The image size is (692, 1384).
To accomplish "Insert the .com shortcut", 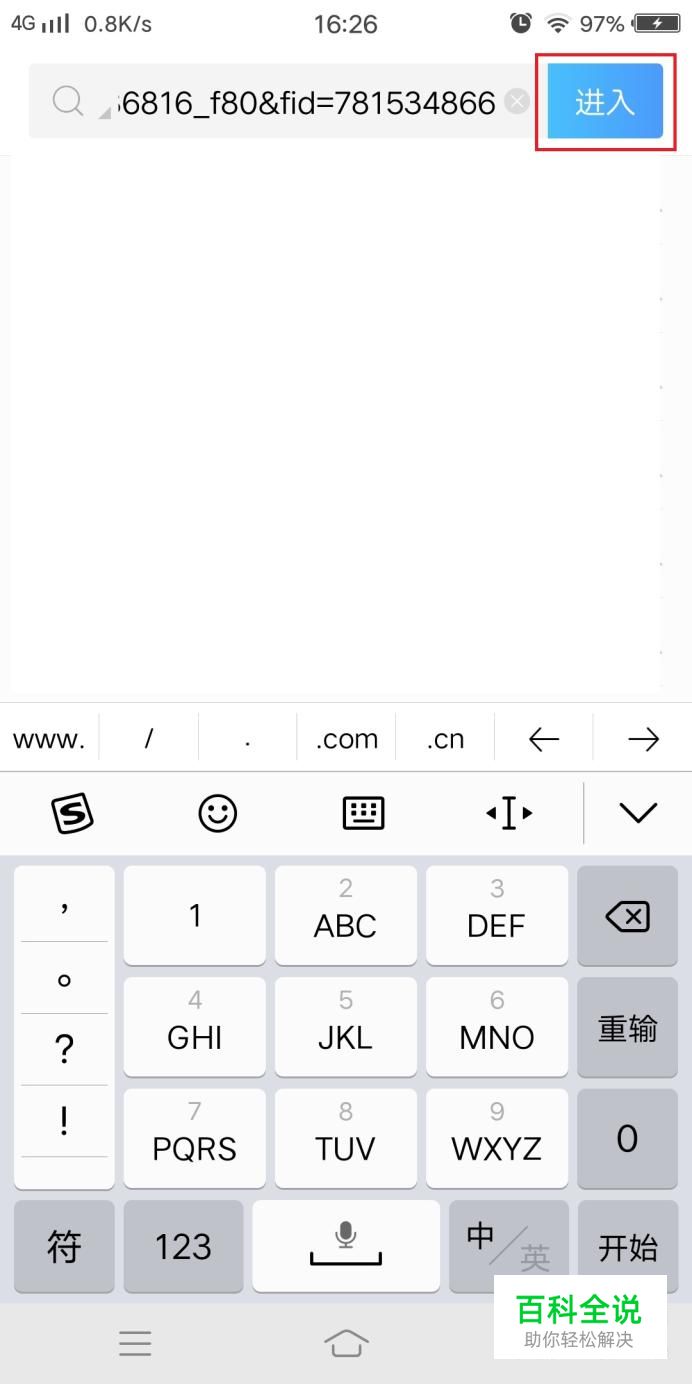I will coord(346,739).
